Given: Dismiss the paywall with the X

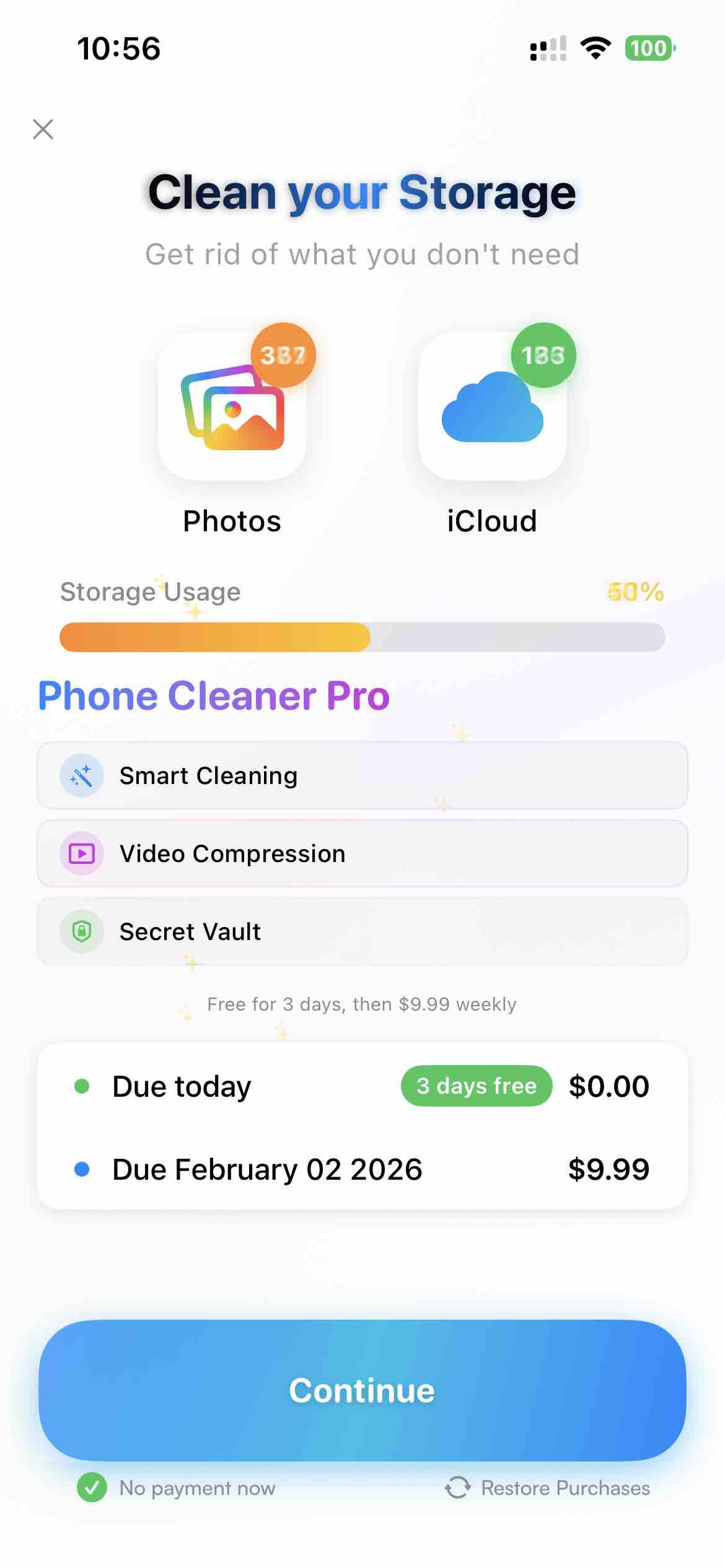Looking at the screenshot, I should click(42, 129).
